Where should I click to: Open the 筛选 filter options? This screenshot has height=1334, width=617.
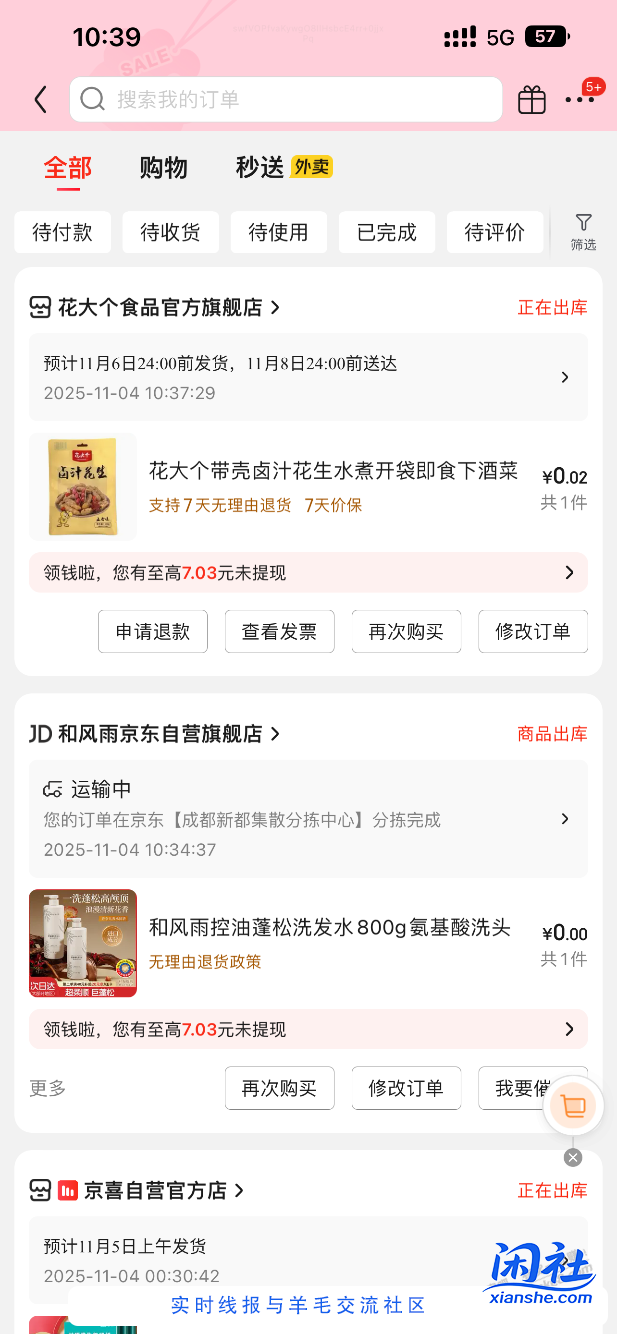pyautogui.click(x=584, y=231)
